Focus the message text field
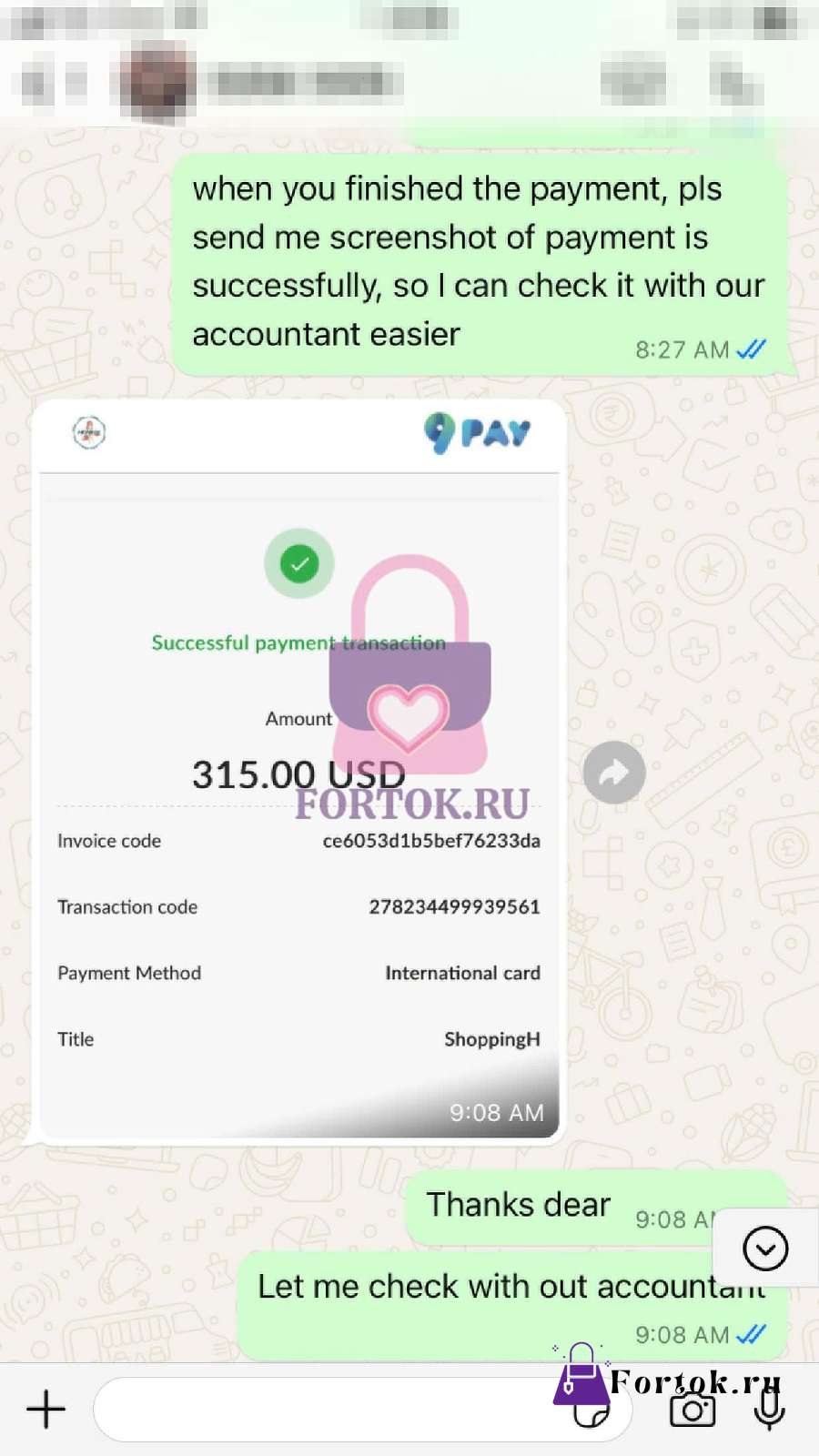The image size is (819, 1456). click(x=362, y=1409)
